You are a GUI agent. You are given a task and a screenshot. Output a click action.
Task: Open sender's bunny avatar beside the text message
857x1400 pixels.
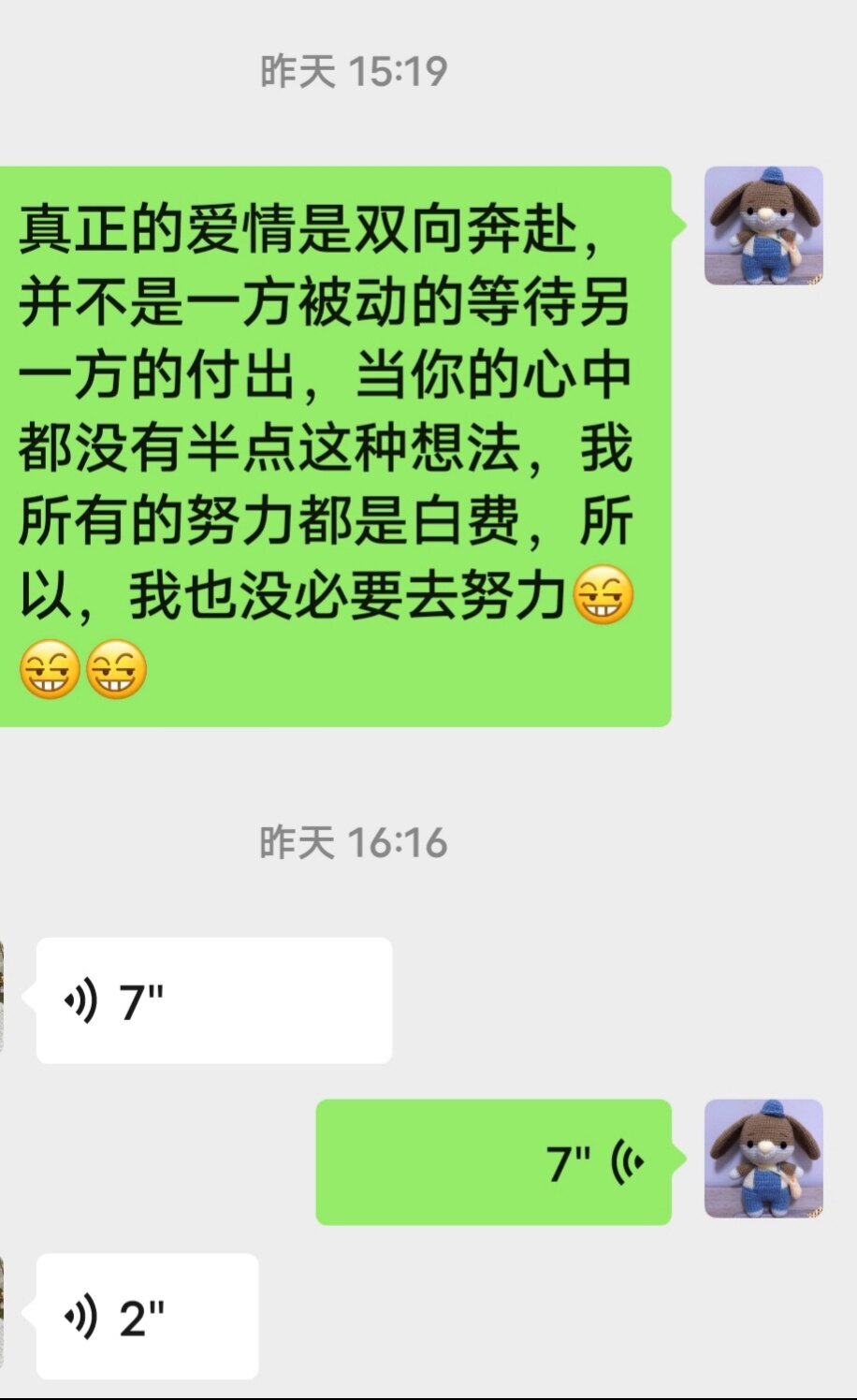pos(763,226)
